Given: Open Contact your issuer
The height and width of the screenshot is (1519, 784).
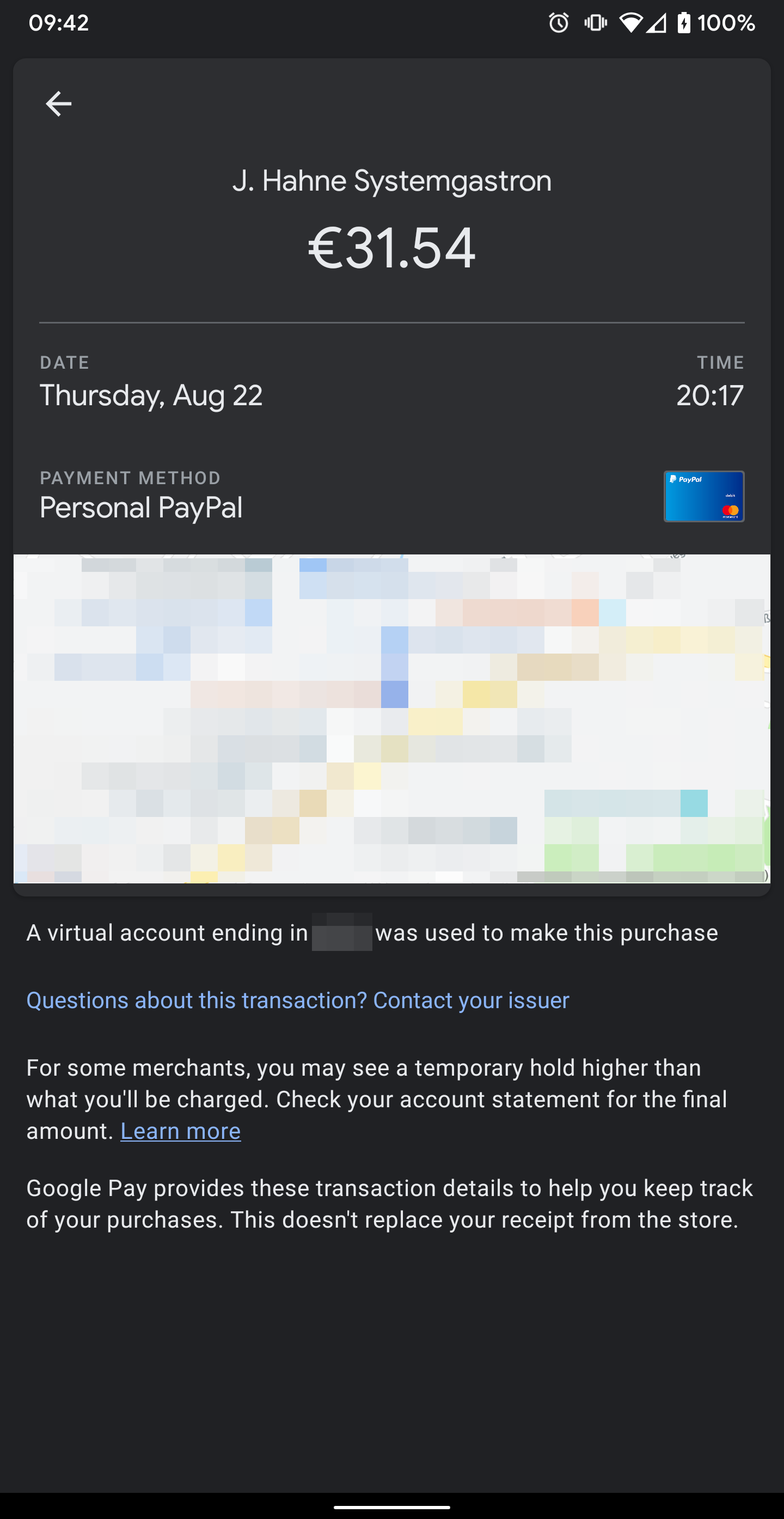Looking at the screenshot, I should [470, 999].
